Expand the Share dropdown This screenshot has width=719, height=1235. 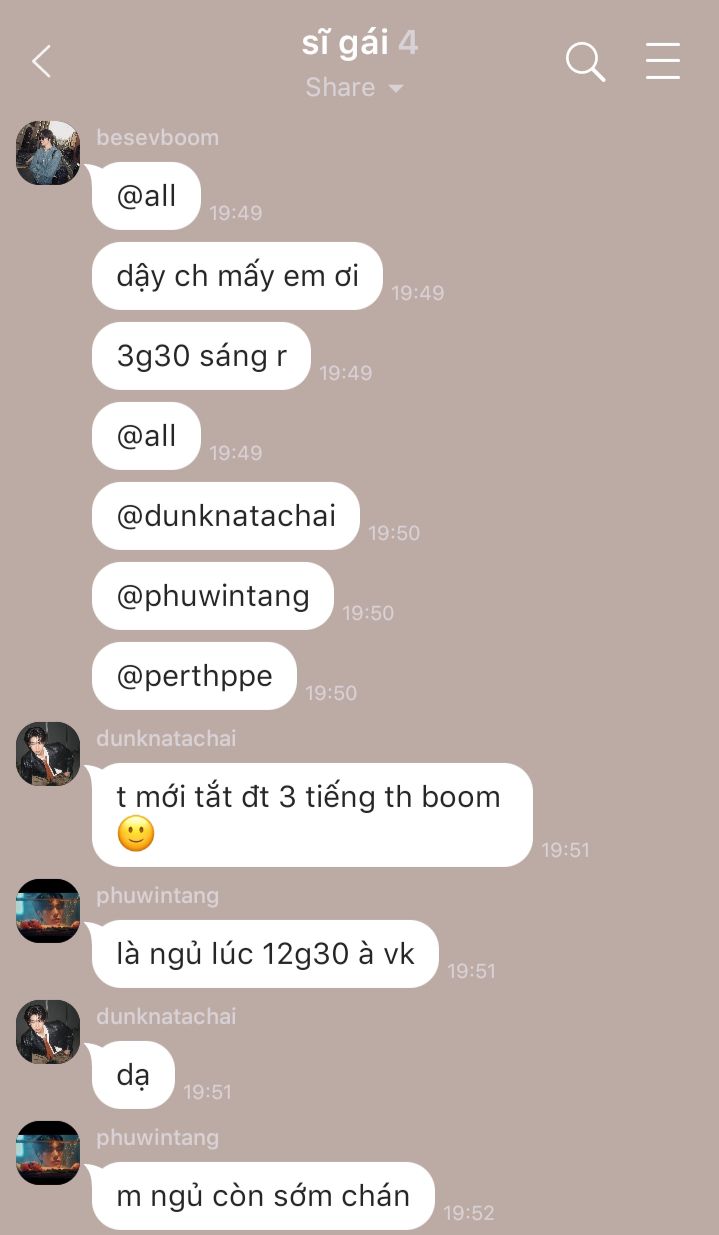pos(355,88)
